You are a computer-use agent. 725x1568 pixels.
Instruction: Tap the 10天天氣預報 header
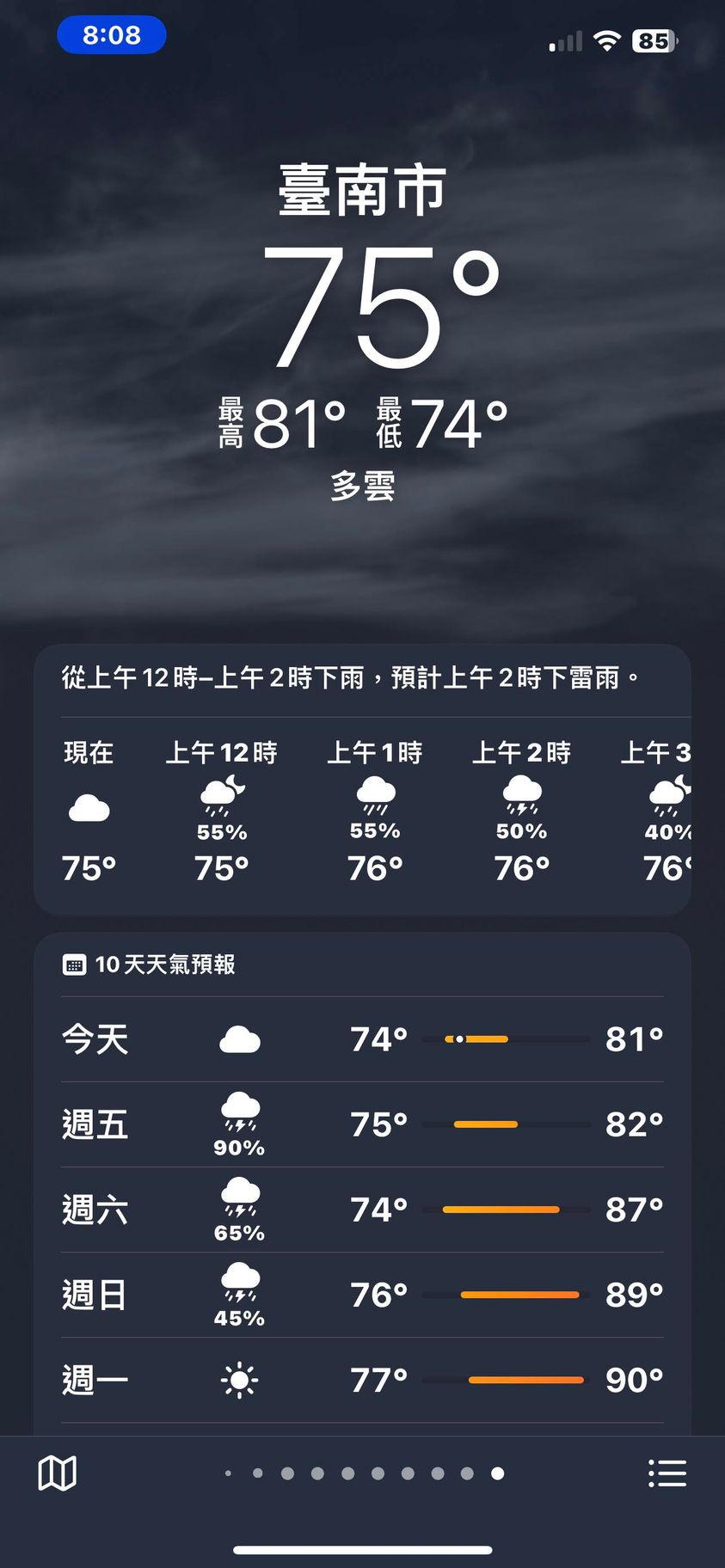point(163,965)
